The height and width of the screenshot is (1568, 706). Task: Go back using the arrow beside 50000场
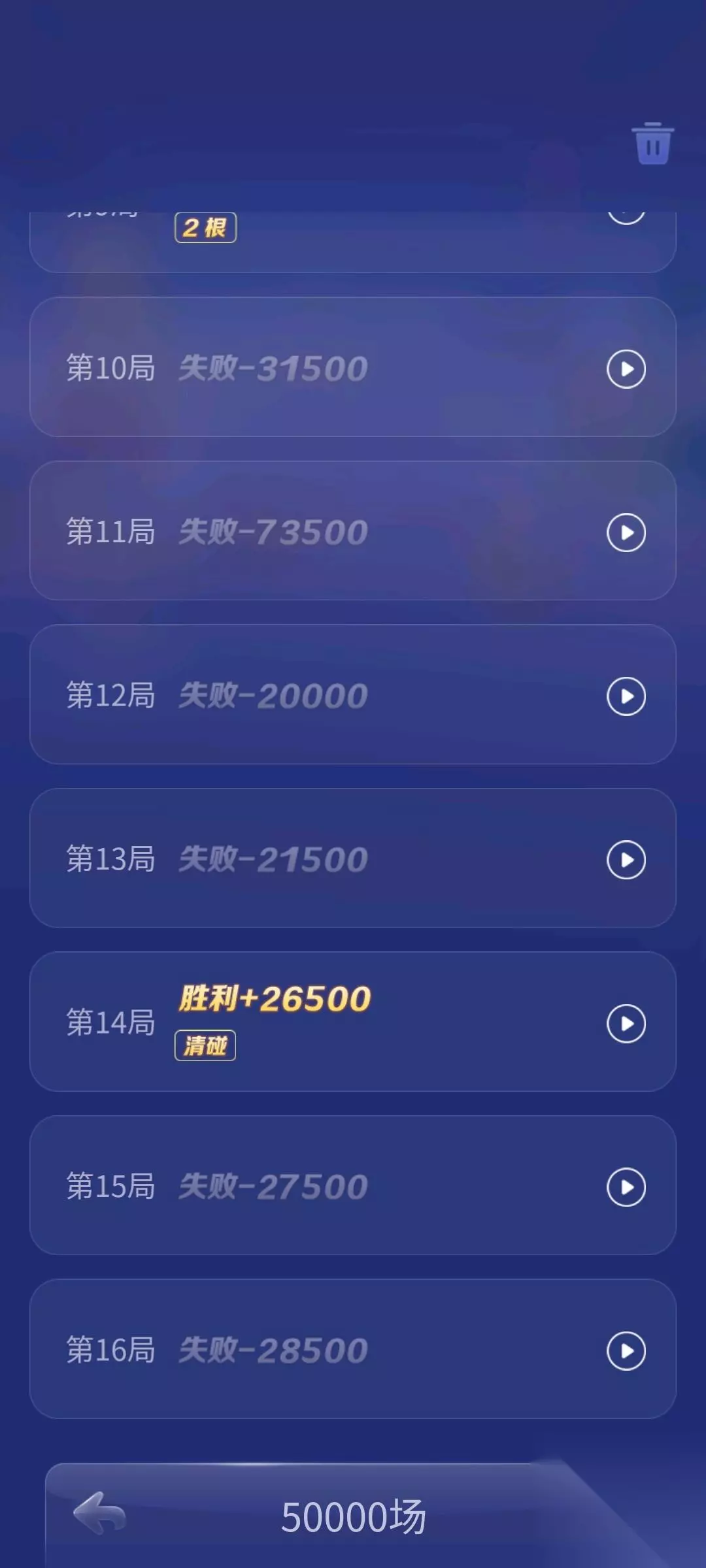(99, 1512)
